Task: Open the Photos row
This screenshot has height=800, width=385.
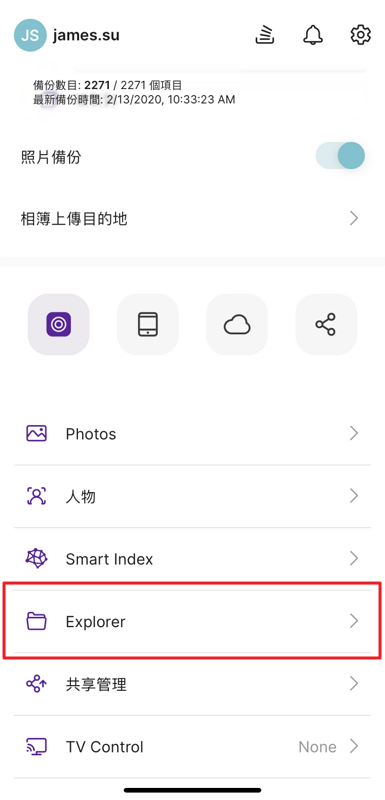Action: pos(192,434)
